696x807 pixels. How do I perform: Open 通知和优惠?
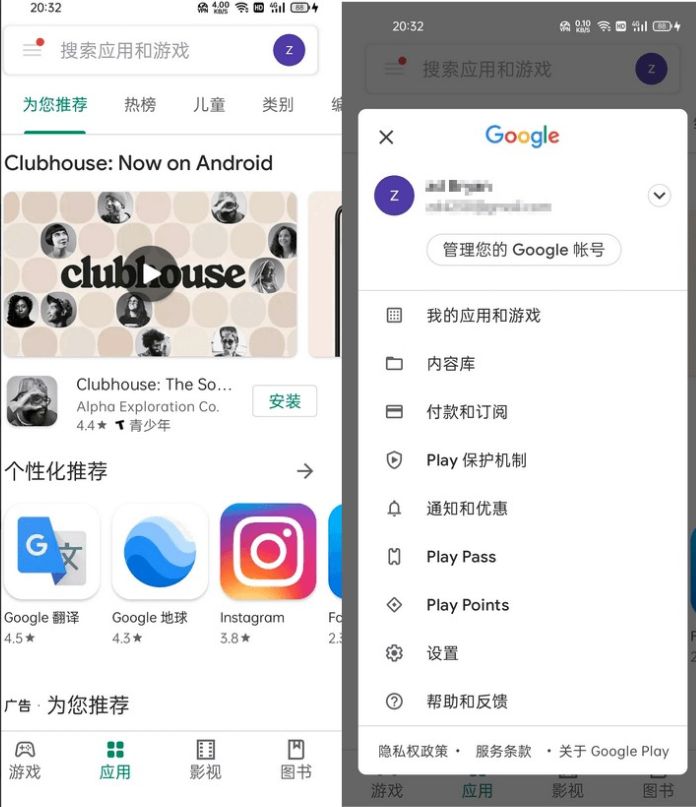466,508
